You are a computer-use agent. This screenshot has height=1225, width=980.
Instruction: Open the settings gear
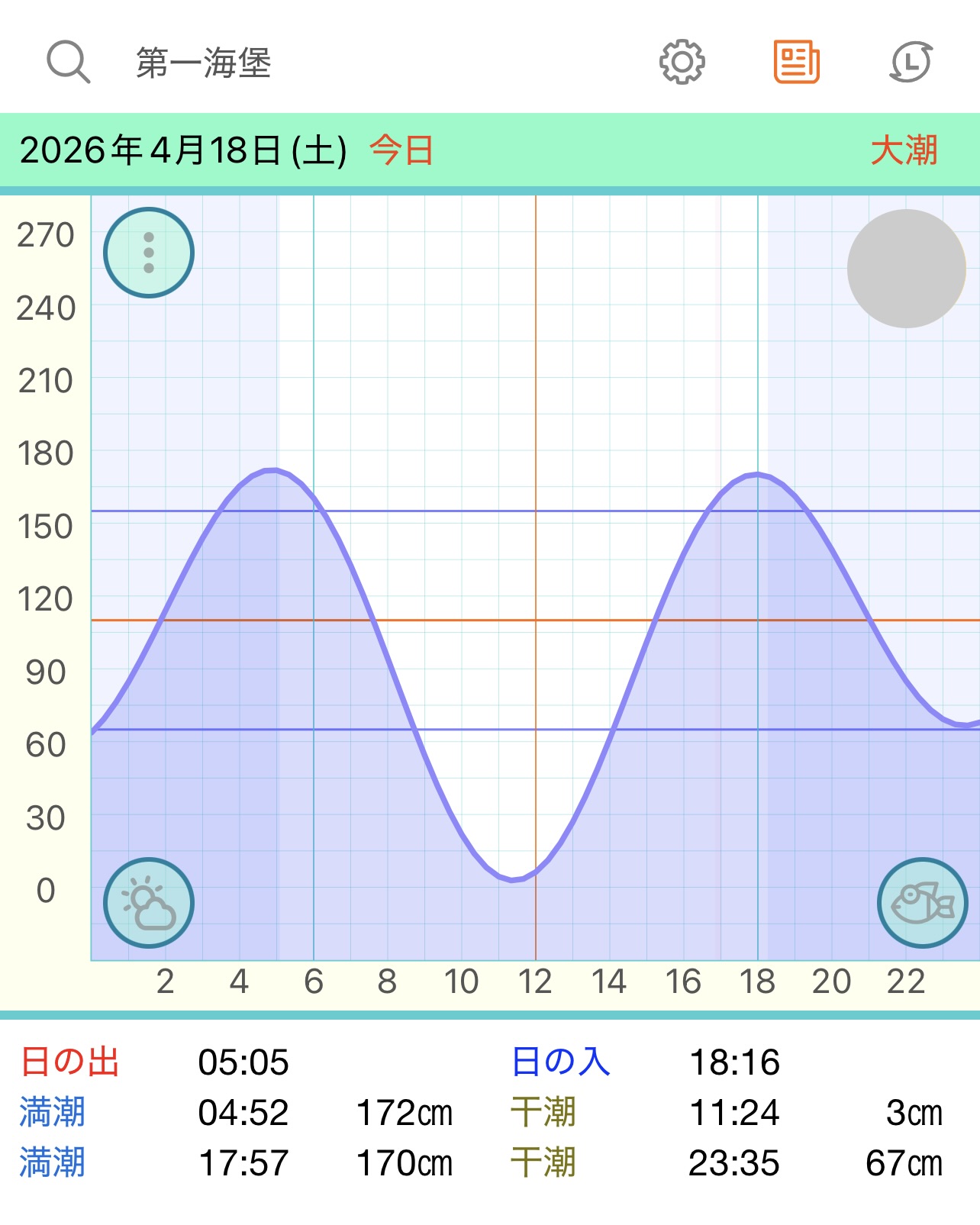[682, 62]
